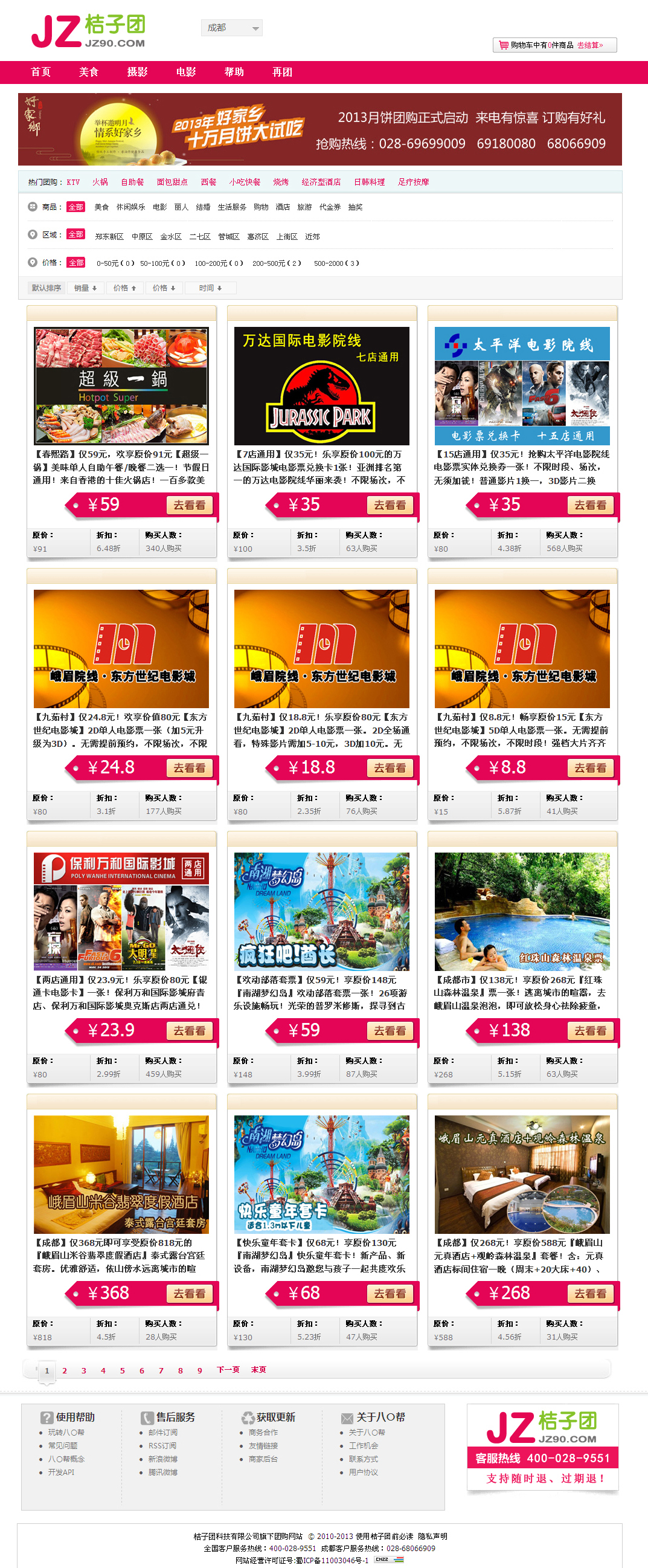Switch to the 美食 navigation tab
Image resolution: width=648 pixels, height=1568 pixels.
[x=89, y=72]
